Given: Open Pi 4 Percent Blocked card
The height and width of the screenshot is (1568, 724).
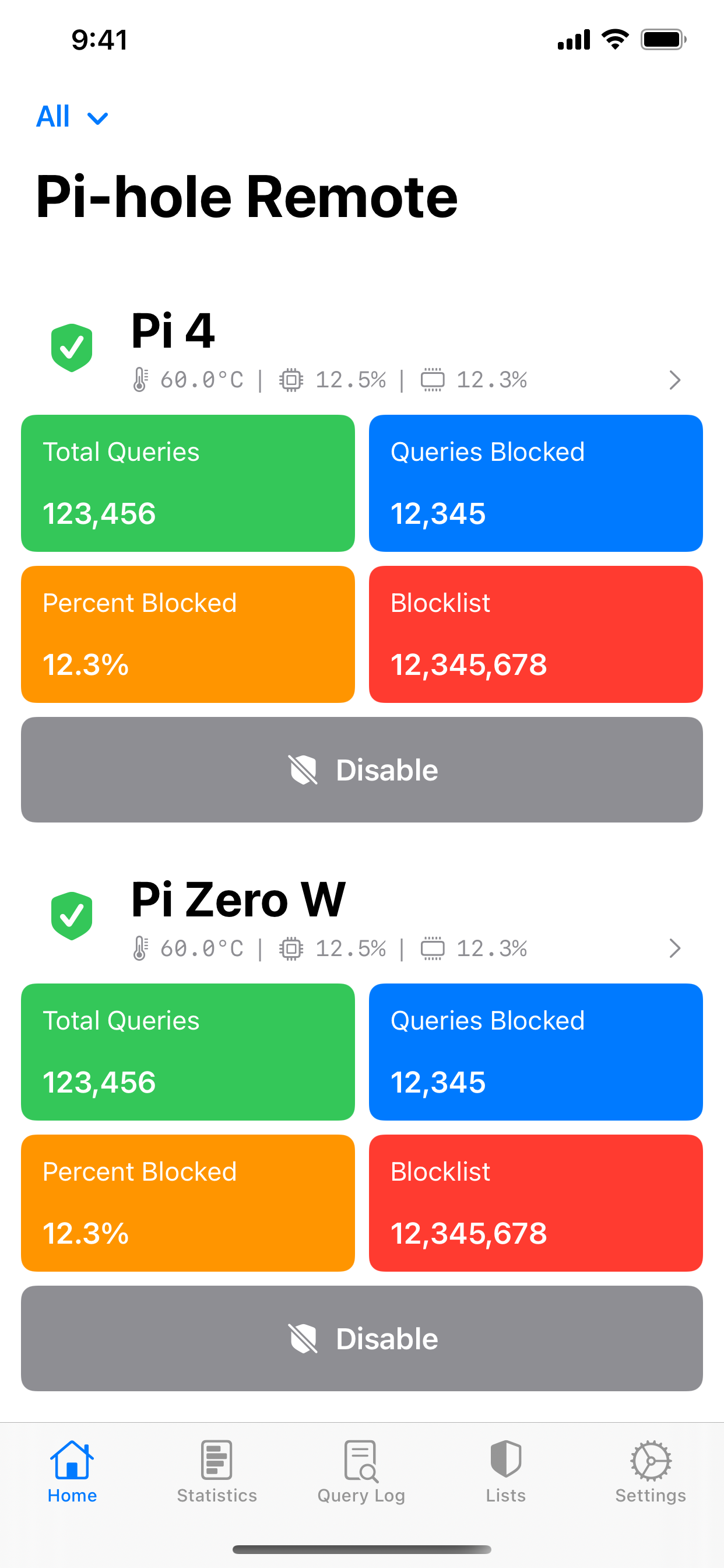Looking at the screenshot, I should [188, 634].
